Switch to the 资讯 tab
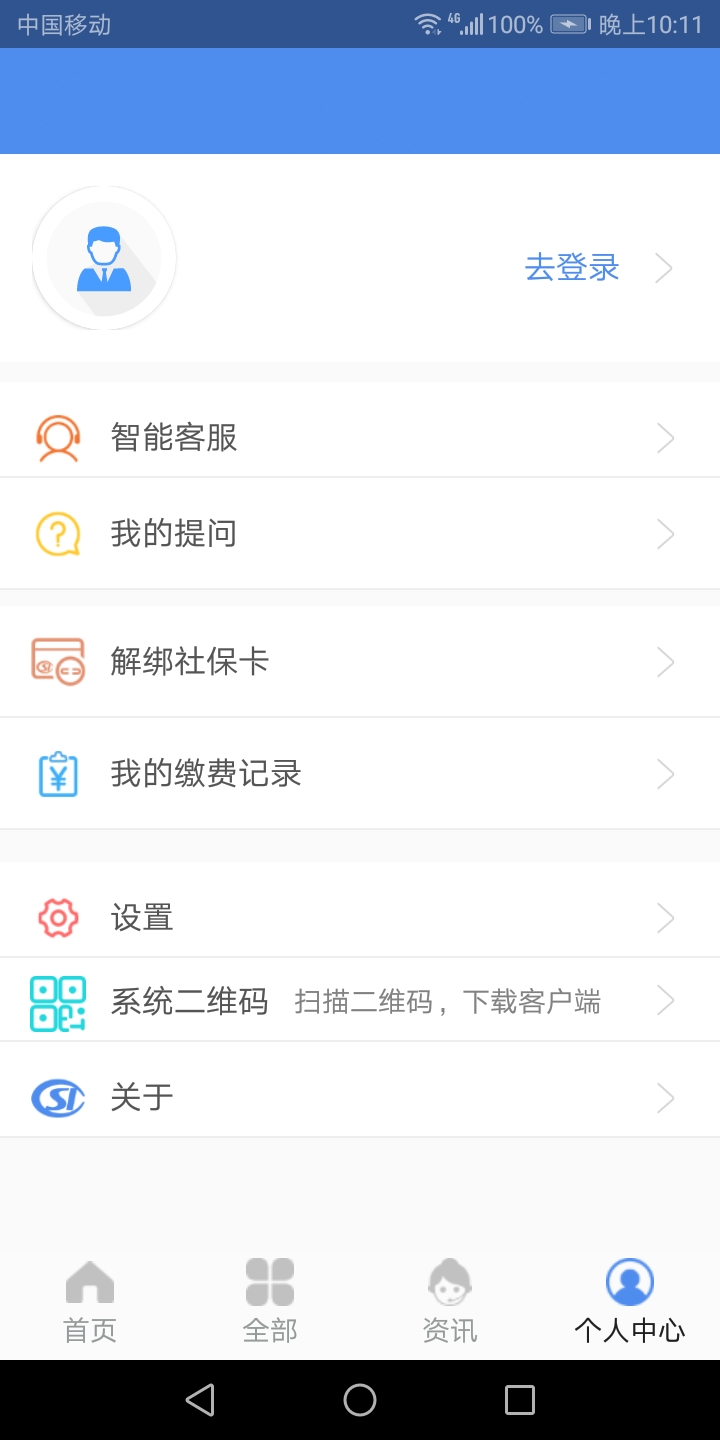This screenshot has height=1440, width=720. click(x=449, y=1300)
